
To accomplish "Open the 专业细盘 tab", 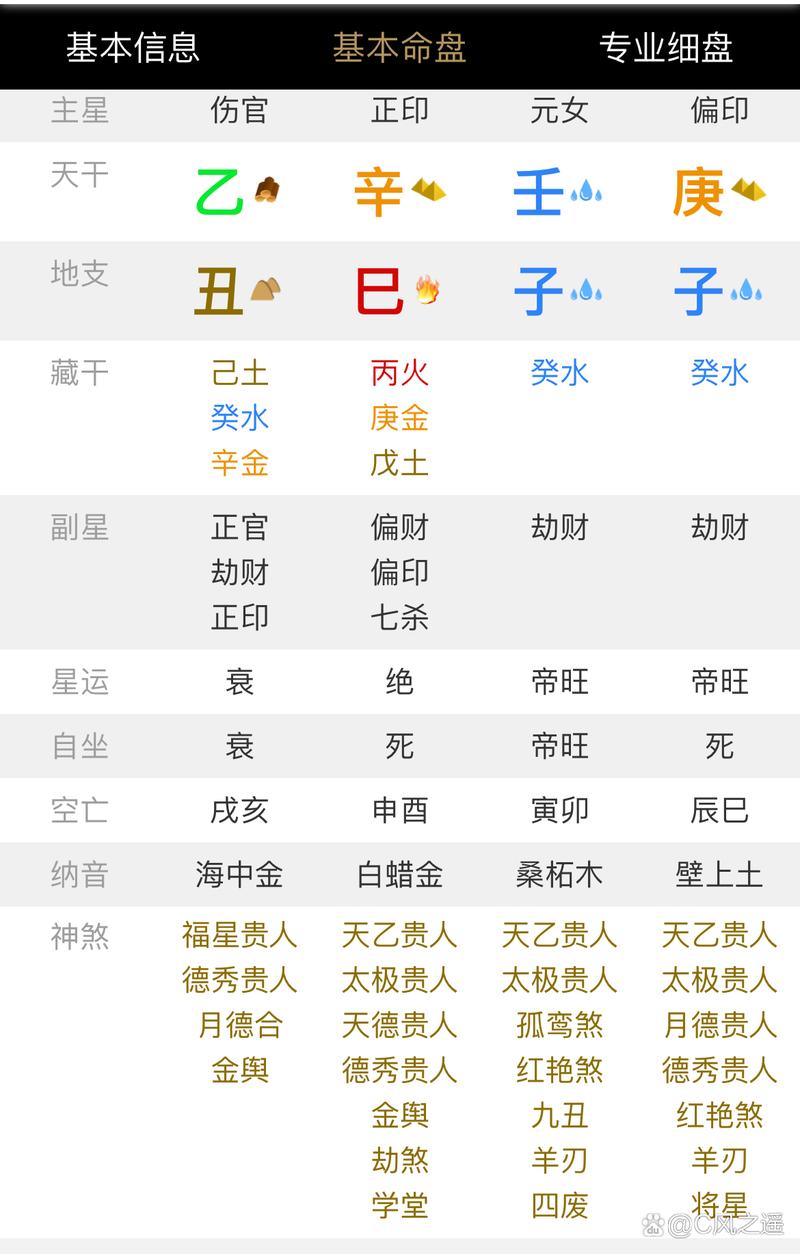I will pyautogui.click(x=666, y=47).
